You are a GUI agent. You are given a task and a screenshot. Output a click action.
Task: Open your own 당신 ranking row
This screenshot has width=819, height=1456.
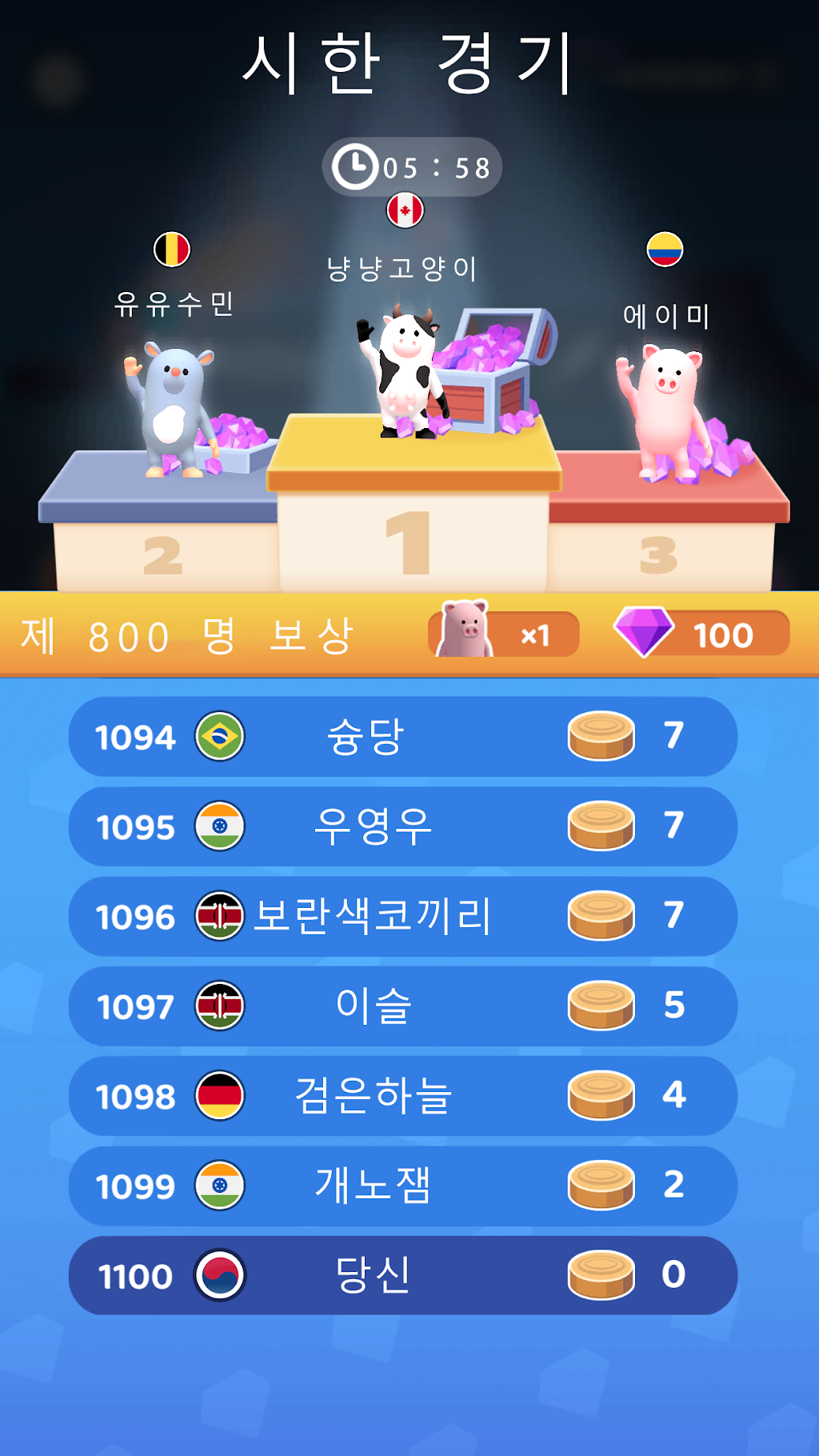pos(403,1275)
